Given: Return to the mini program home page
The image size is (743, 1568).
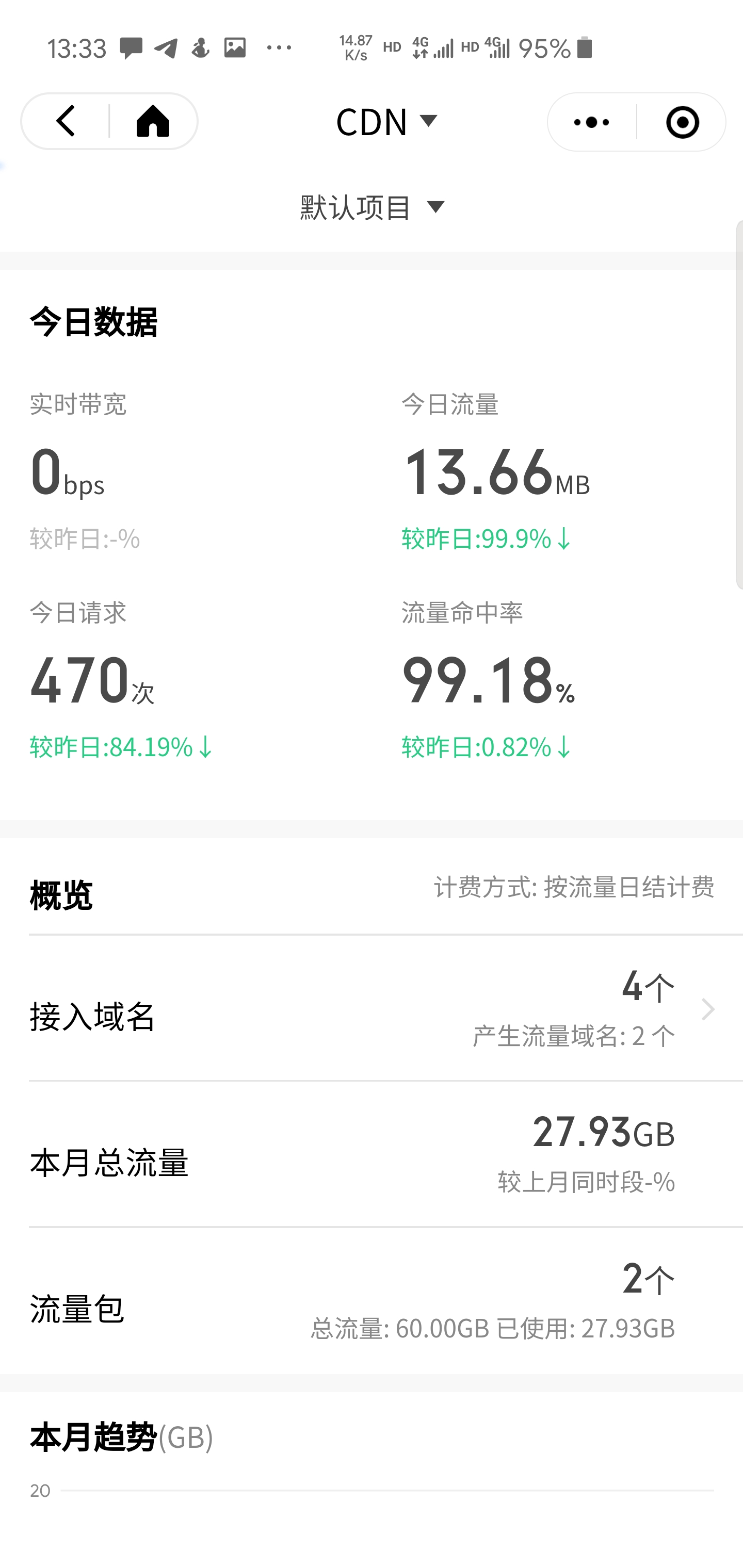Looking at the screenshot, I should click(x=153, y=121).
